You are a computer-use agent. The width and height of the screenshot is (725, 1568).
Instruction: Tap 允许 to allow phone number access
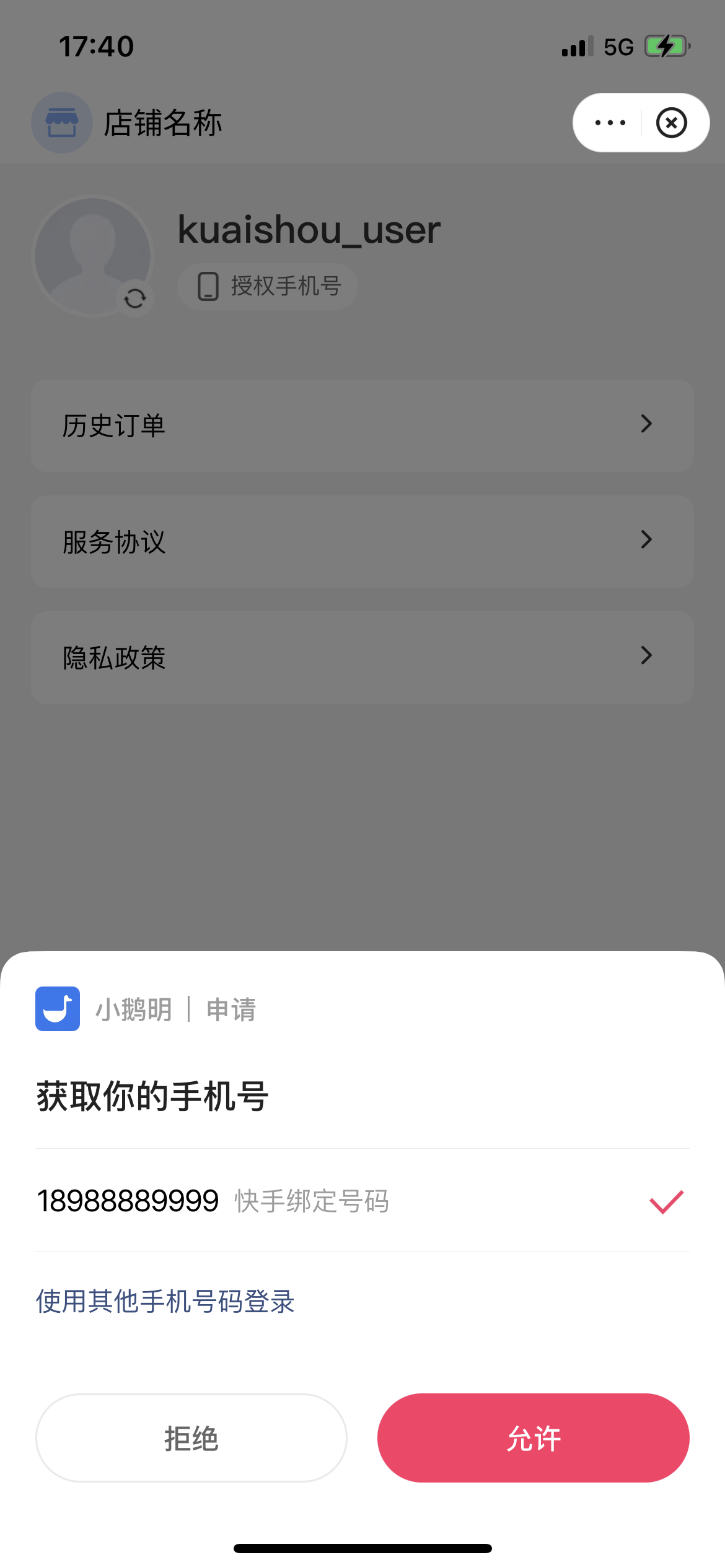coord(533,1437)
